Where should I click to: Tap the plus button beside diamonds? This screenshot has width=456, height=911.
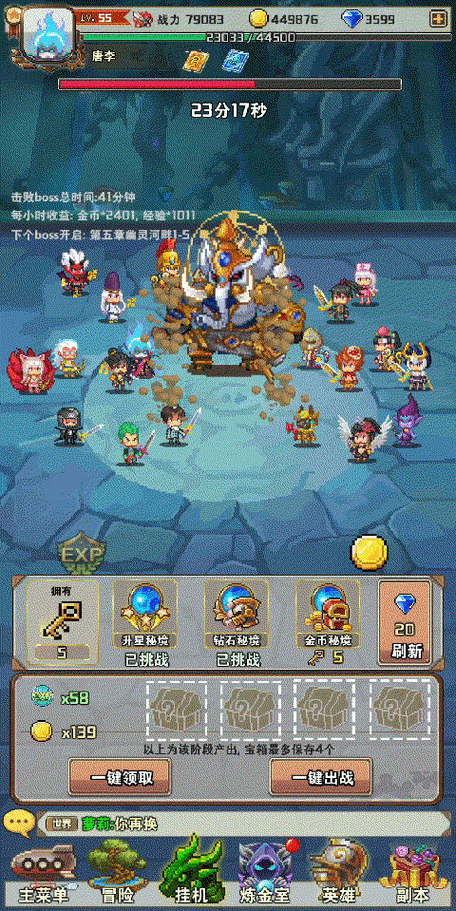pyautogui.click(x=437, y=19)
